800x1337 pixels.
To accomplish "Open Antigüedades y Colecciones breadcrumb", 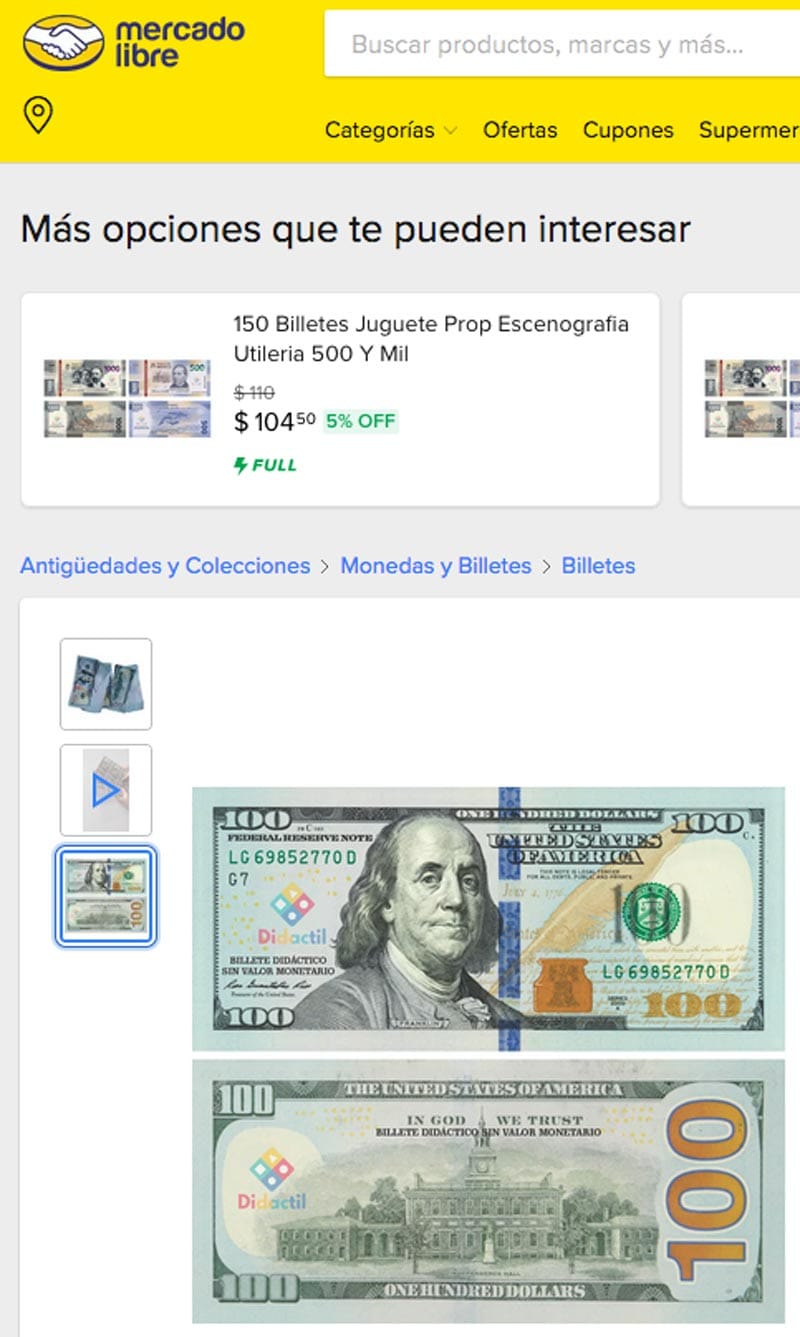I will pyautogui.click(x=165, y=566).
